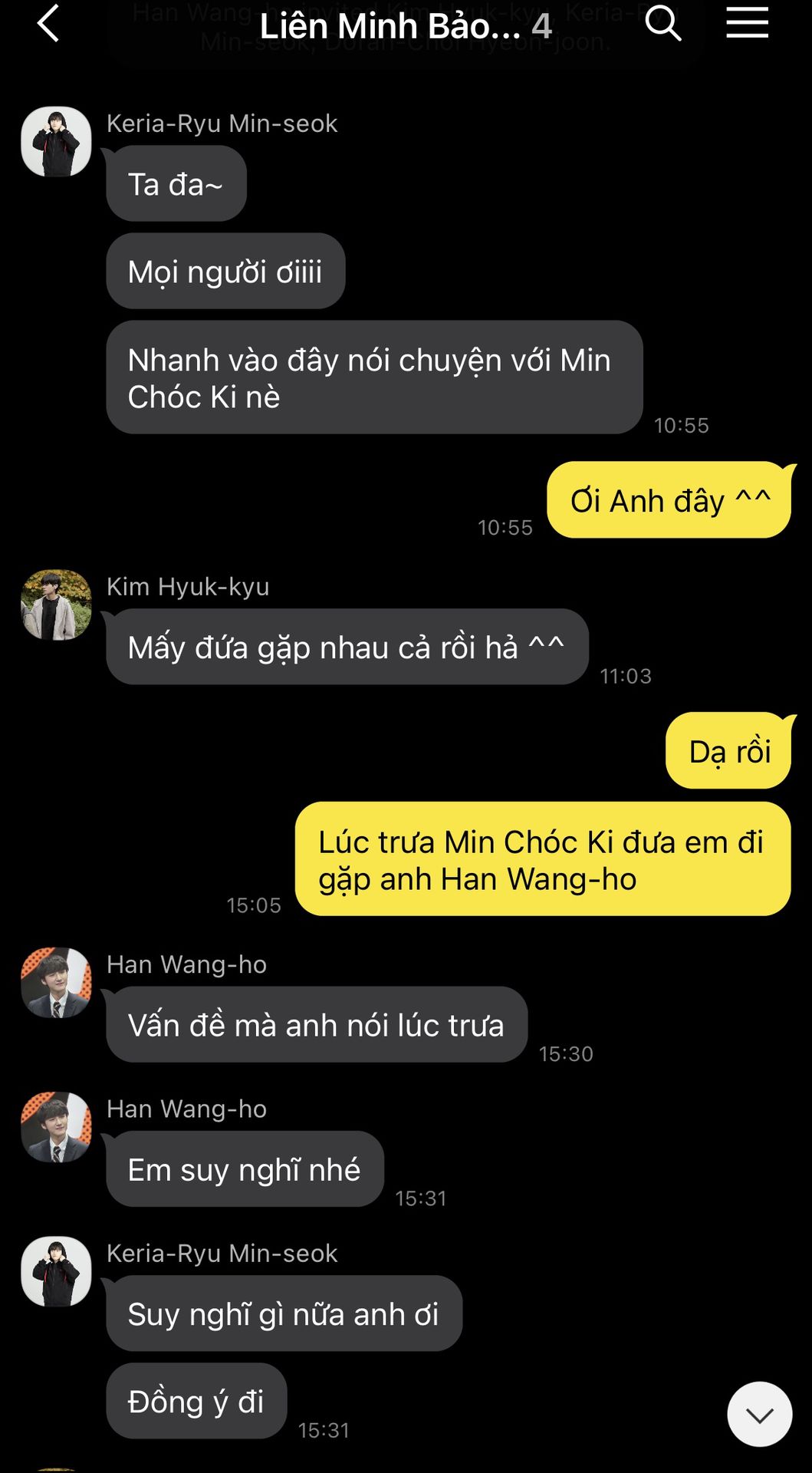Jump to latest message with down arrow
The height and width of the screenshot is (1473, 812).
[759, 1414]
